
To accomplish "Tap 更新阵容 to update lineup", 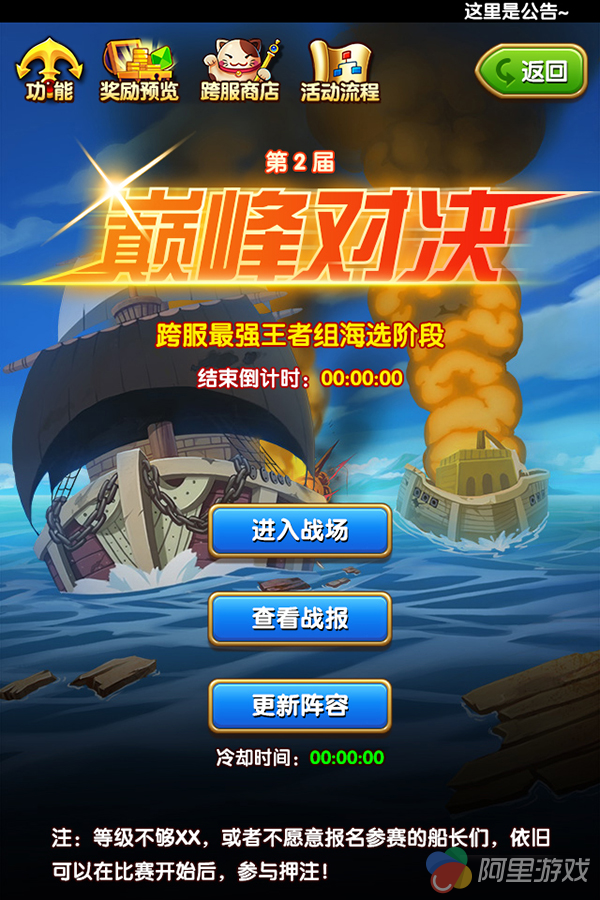I will click(x=299, y=706).
